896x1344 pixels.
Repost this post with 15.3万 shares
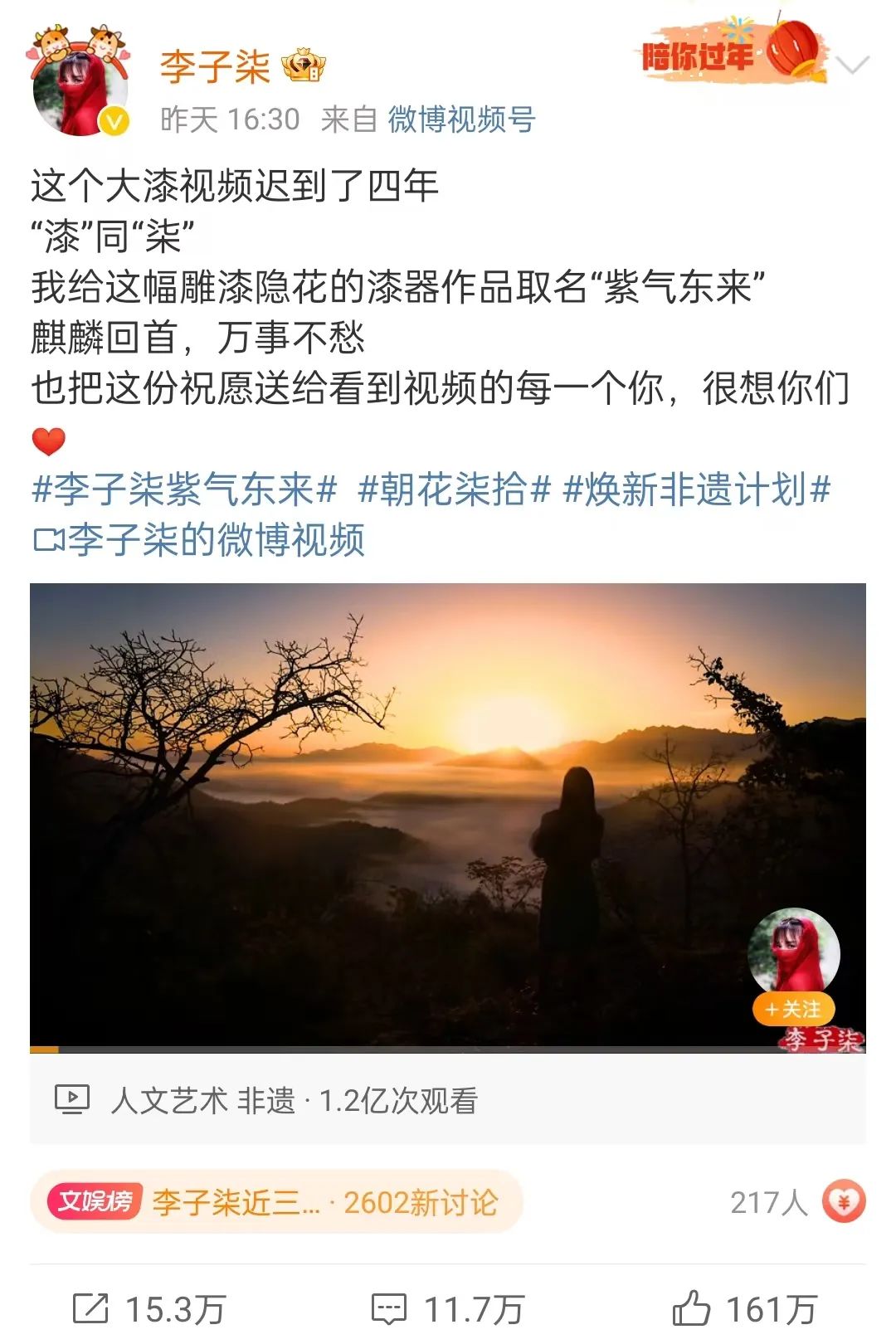[149, 1310]
